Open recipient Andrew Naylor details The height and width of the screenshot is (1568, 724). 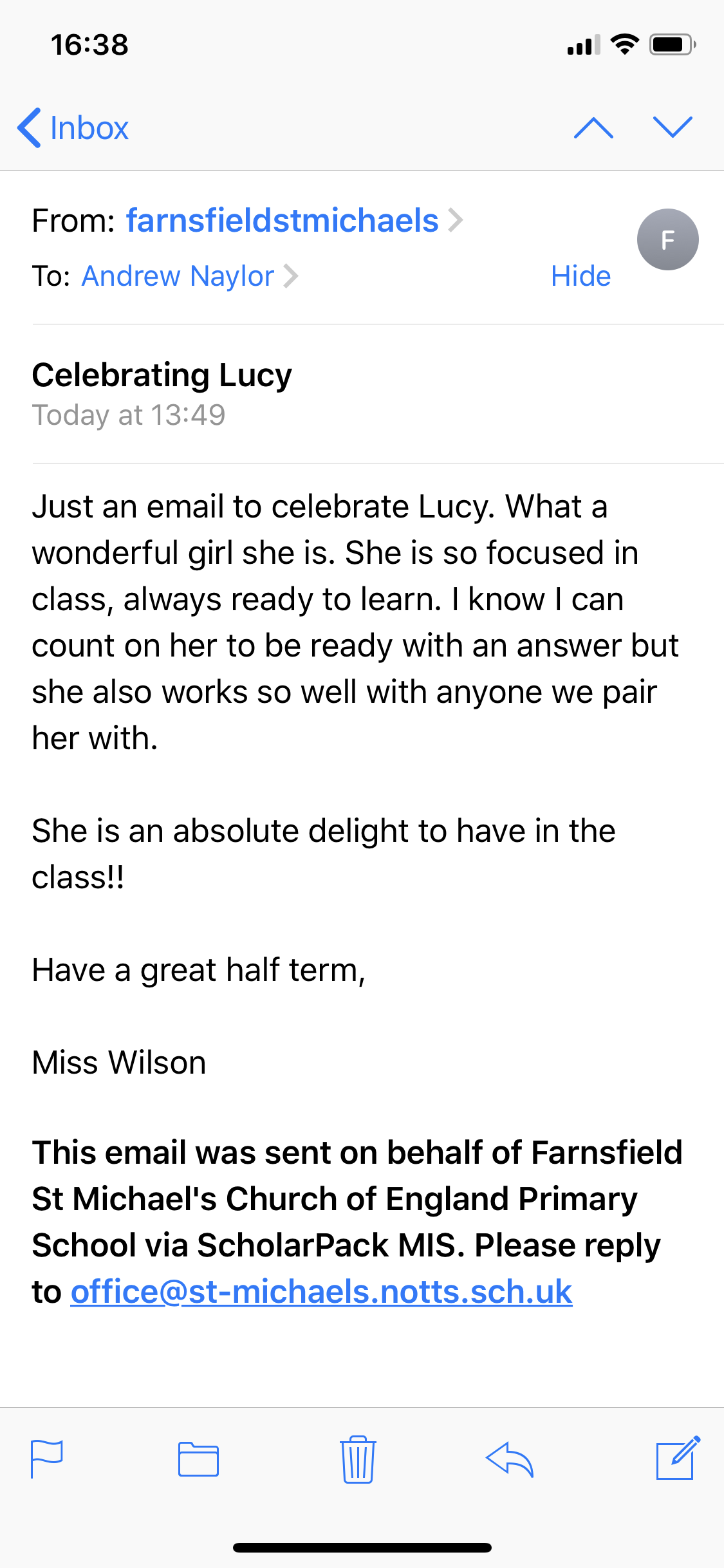coord(178,276)
